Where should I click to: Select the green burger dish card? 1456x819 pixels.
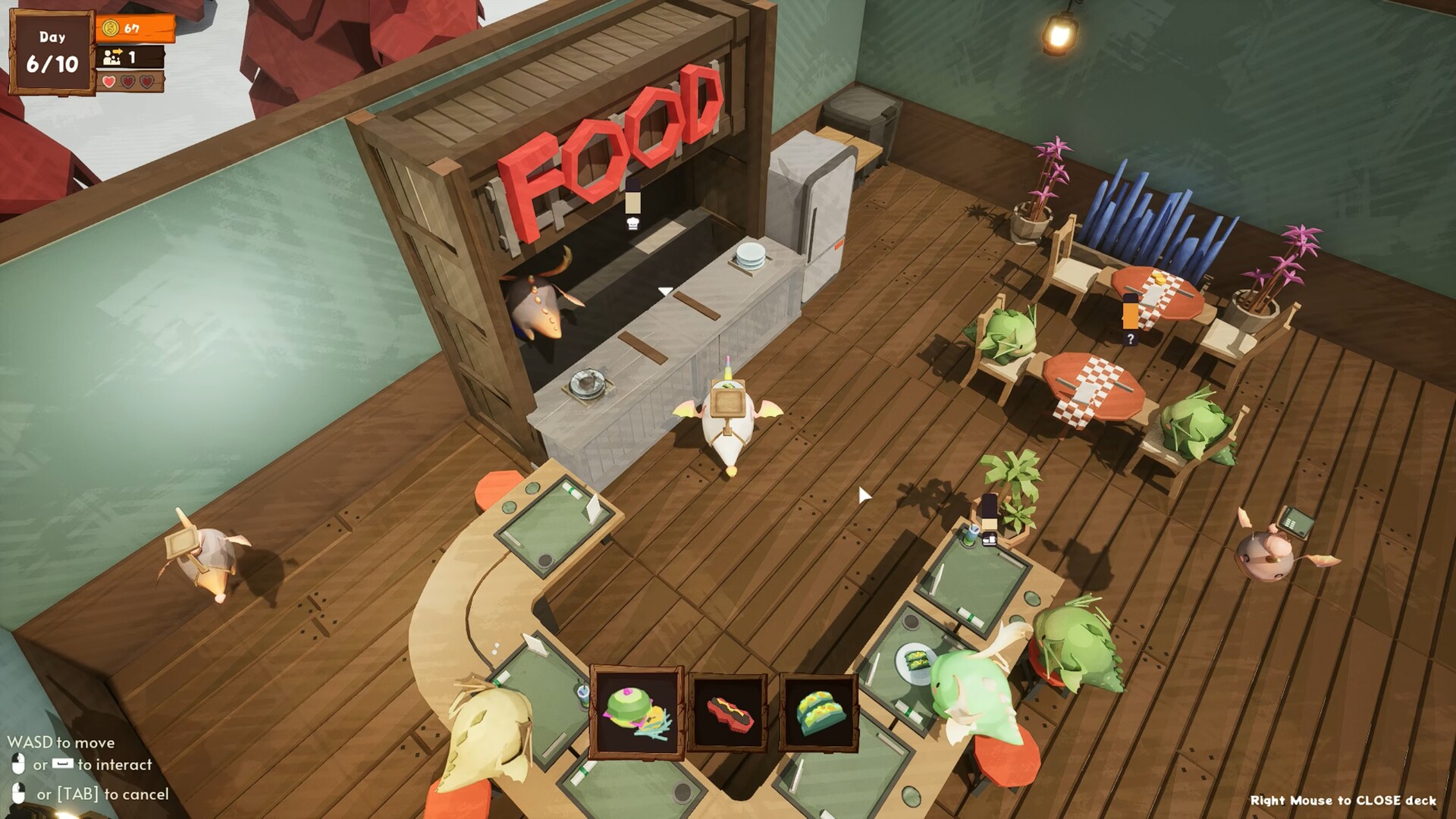[637, 713]
